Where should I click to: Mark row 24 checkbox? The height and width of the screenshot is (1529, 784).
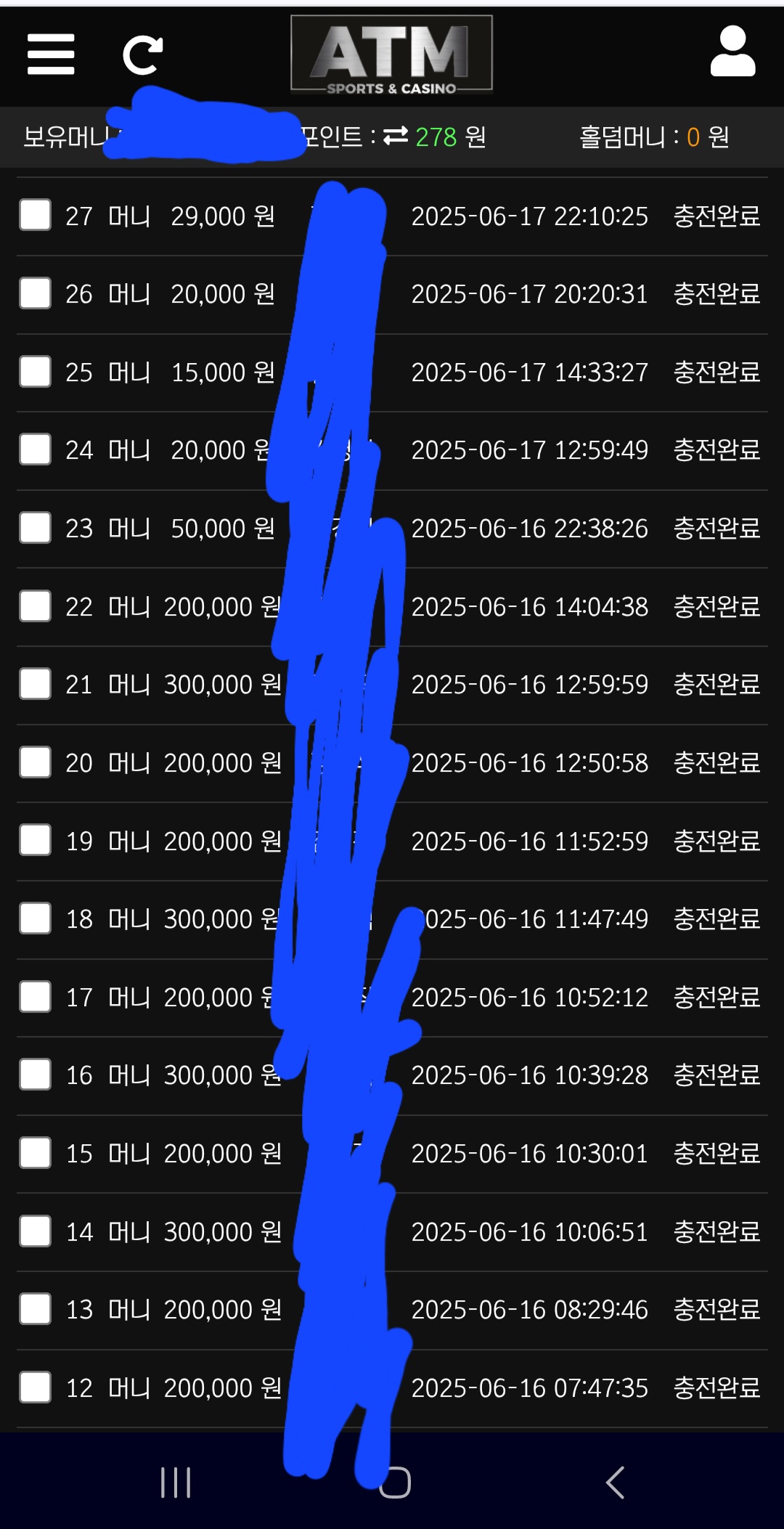tap(35, 449)
